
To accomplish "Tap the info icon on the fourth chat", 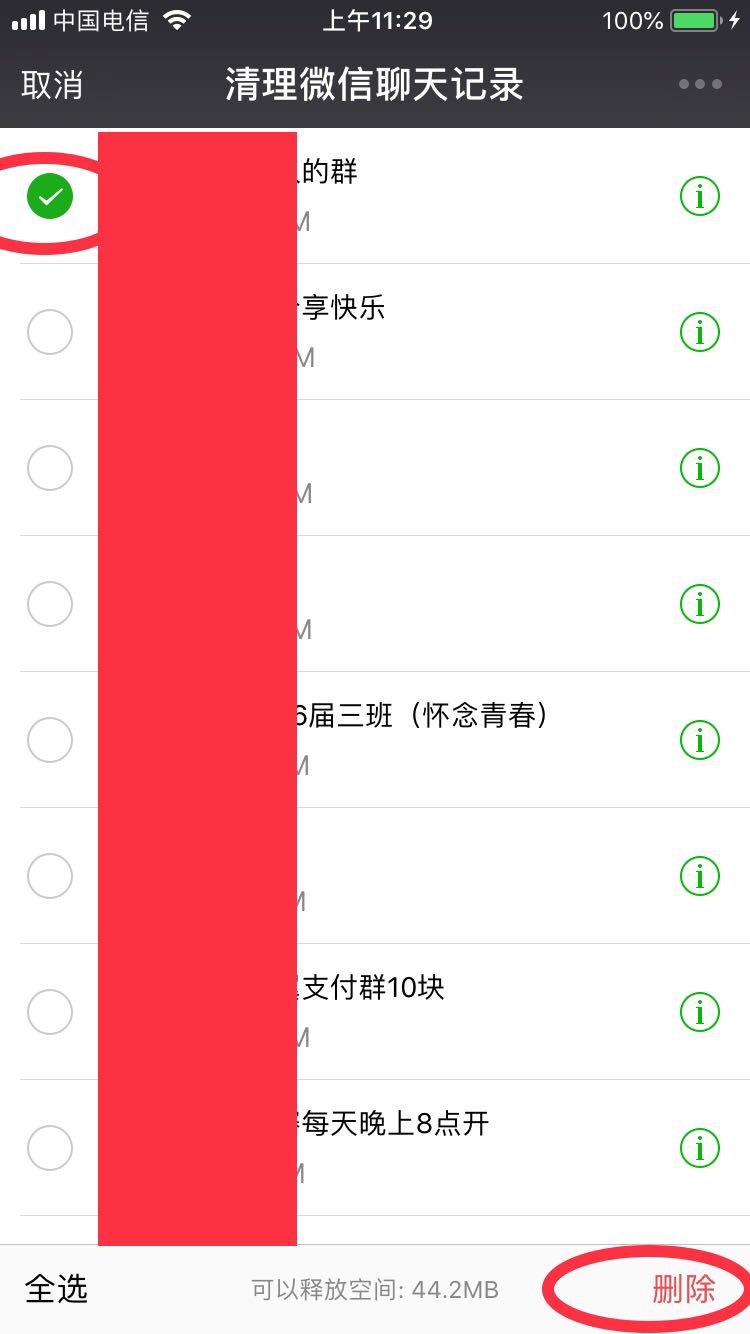I will [x=699, y=603].
